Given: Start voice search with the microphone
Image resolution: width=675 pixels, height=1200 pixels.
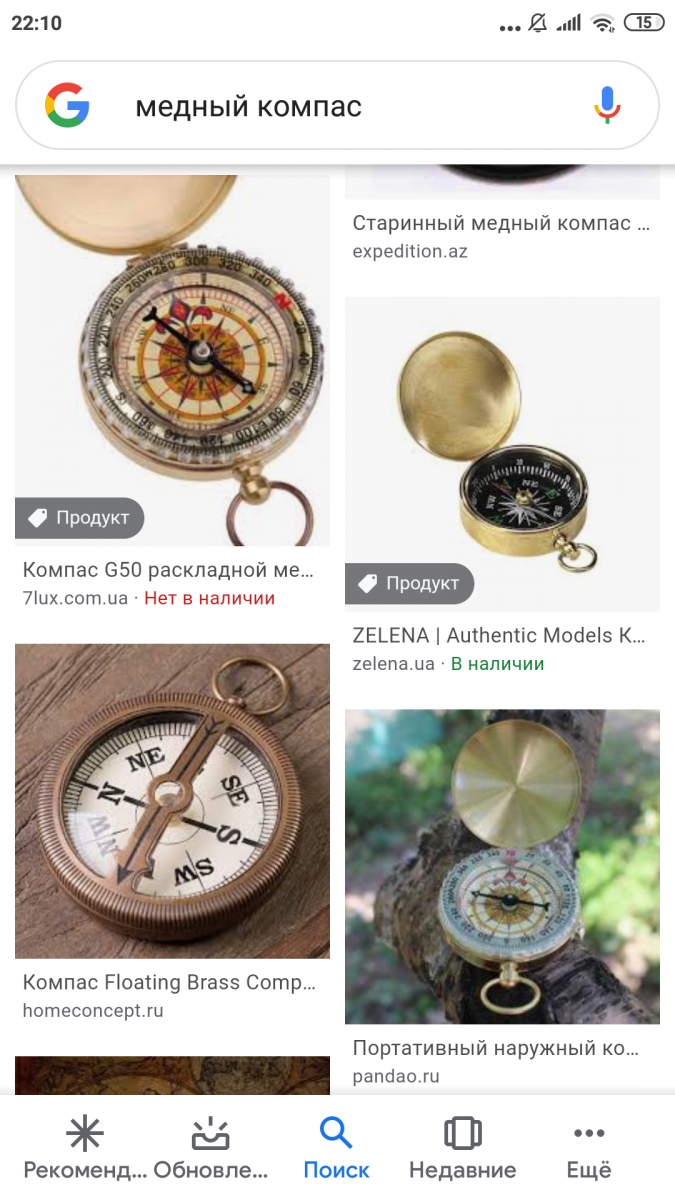Looking at the screenshot, I should [607, 106].
